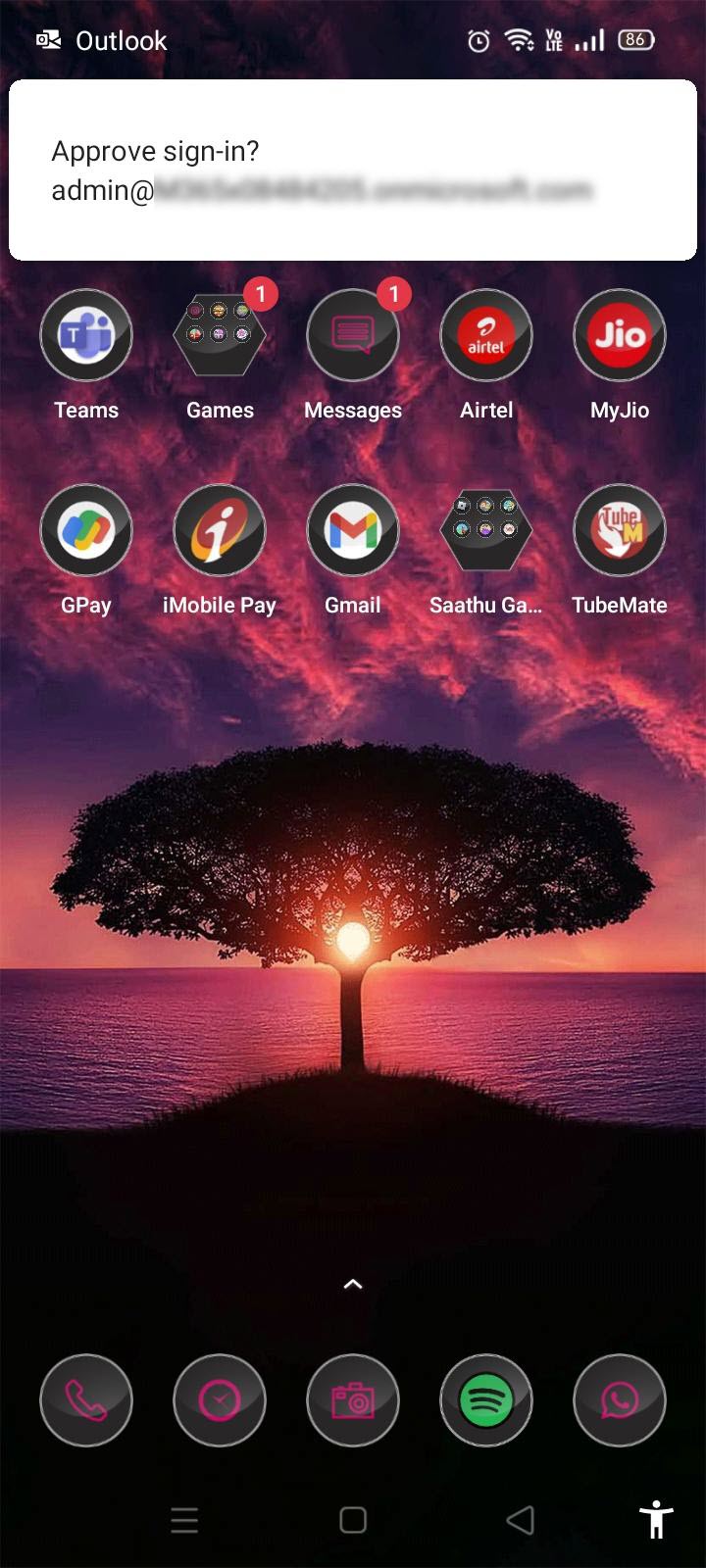Open Spotify from the dock
Image resolution: width=706 pixels, height=1568 pixels.
click(486, 1400)
